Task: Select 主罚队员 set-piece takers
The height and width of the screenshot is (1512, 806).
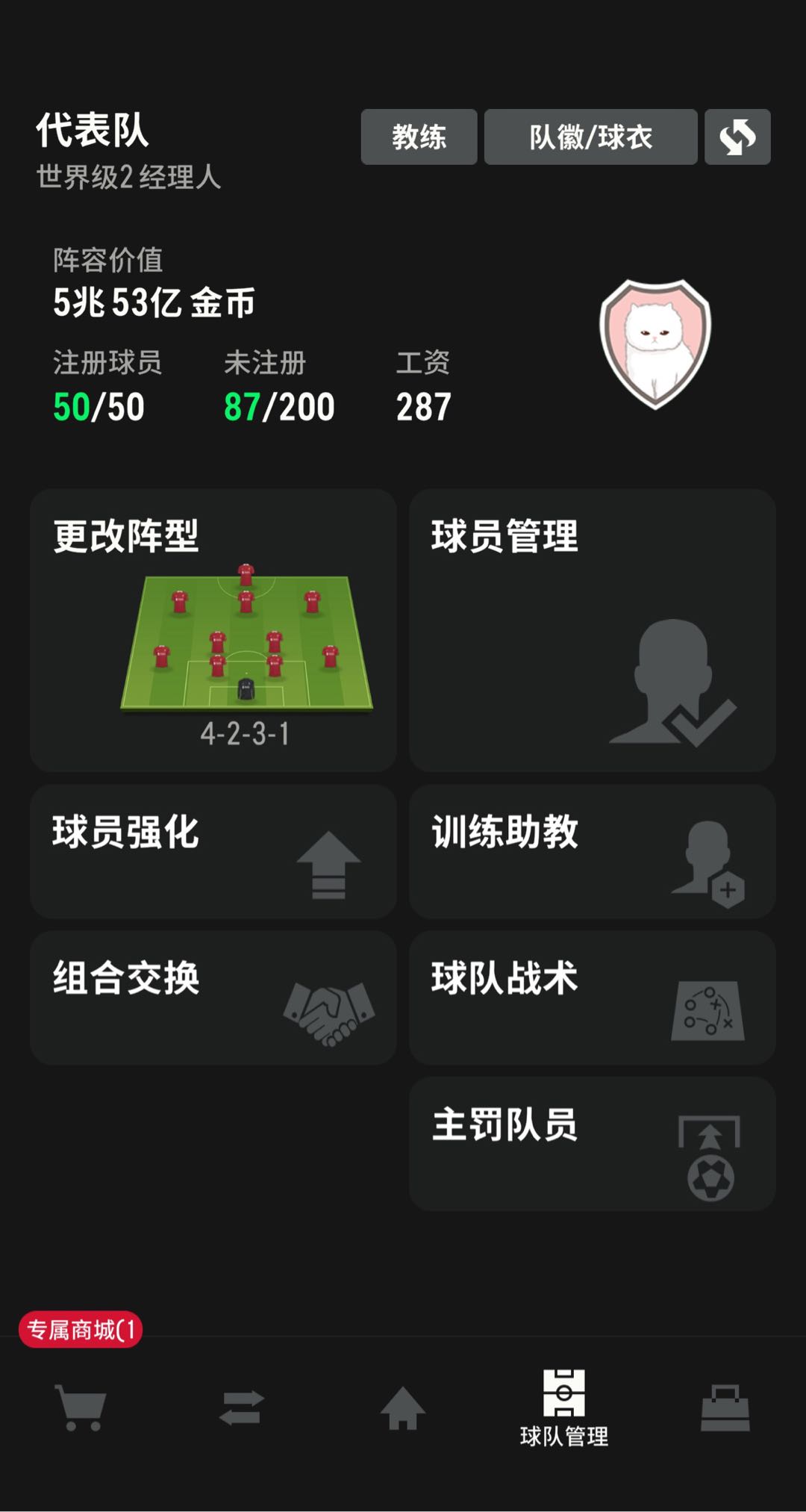Action: point(593,1144)
